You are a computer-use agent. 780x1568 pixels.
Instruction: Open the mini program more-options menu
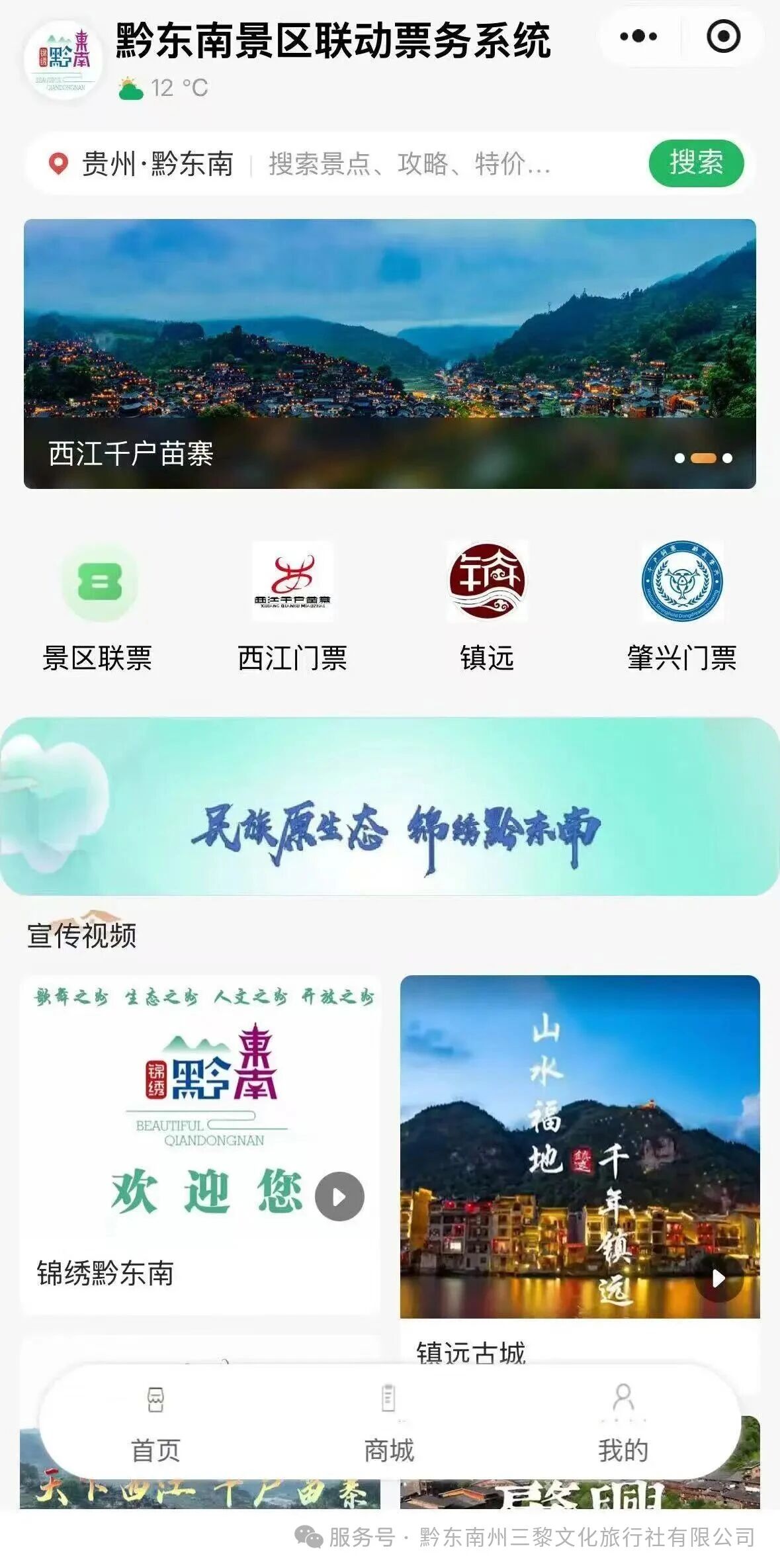638,36
